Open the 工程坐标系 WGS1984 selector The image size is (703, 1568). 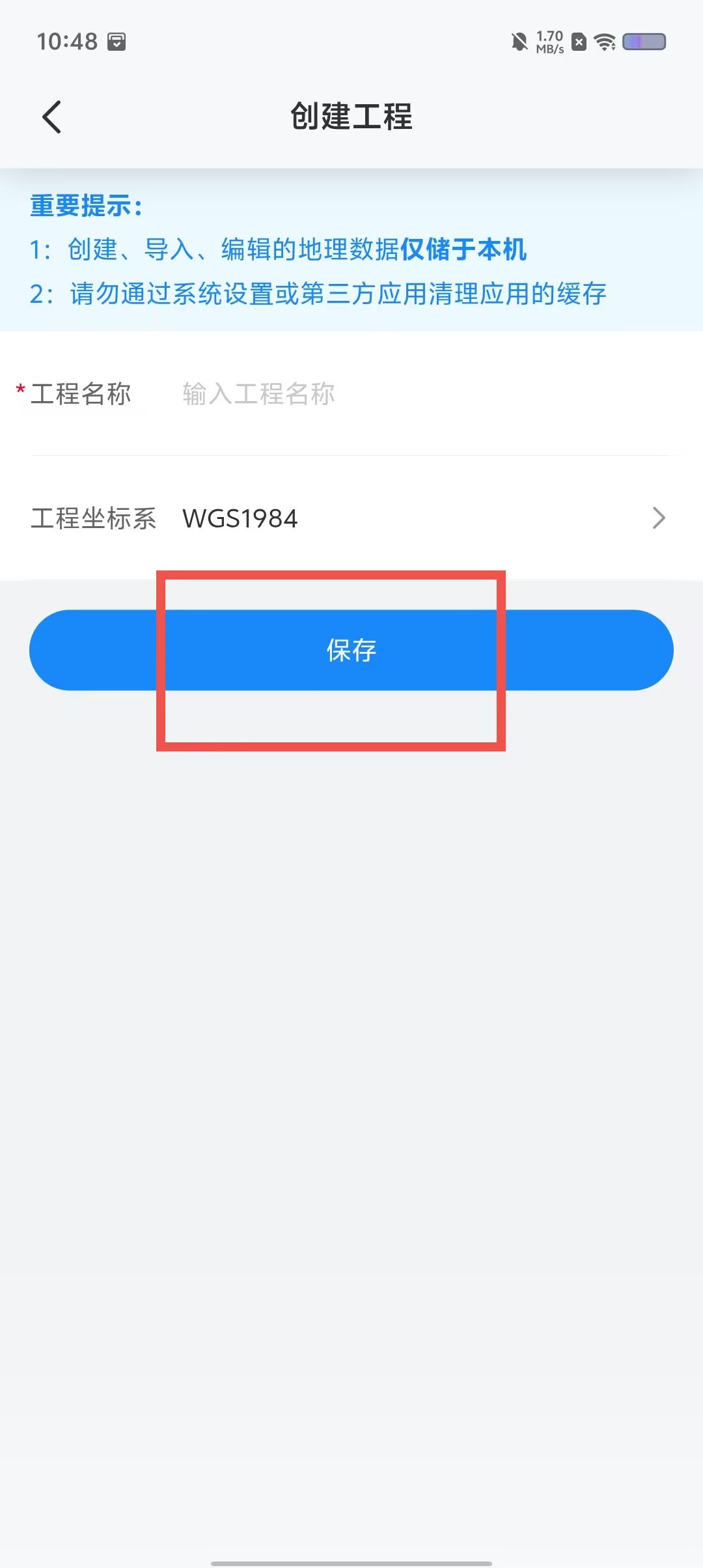point(351,518)
